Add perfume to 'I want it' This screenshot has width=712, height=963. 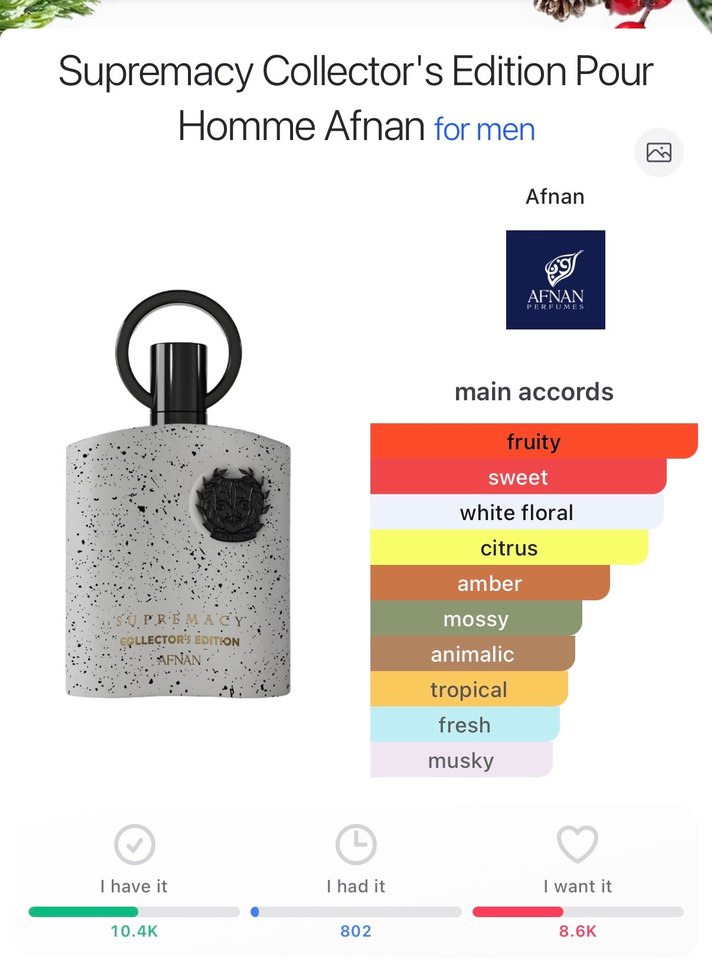pyautogui.click(x=577, y=846)
